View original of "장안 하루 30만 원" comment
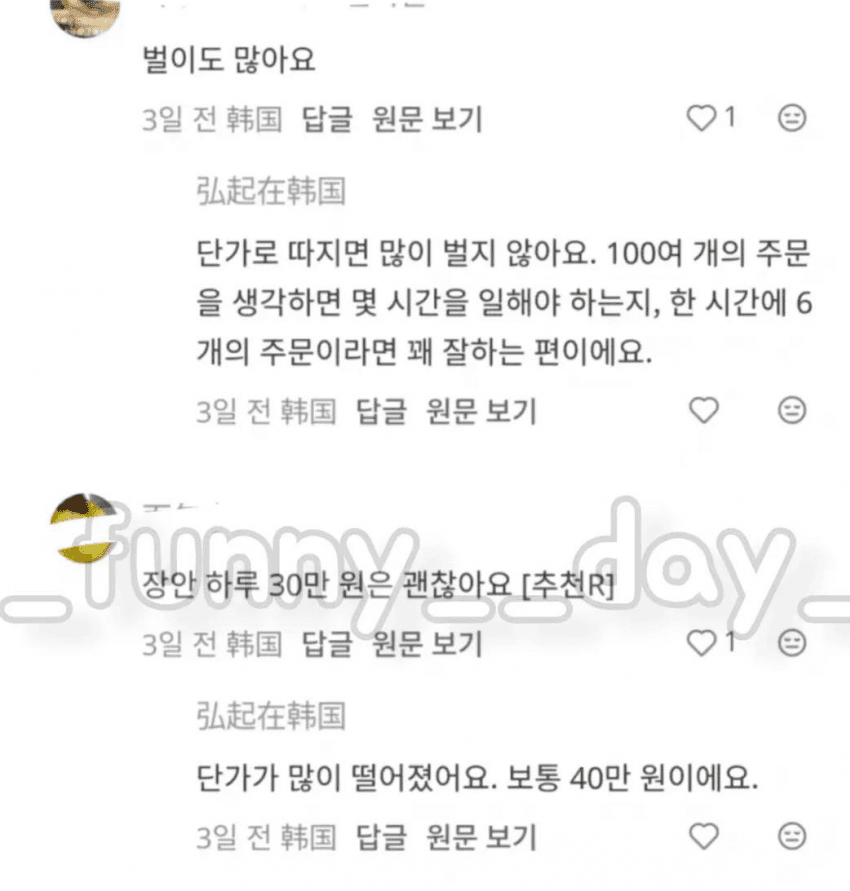 click(x=426, y=645)
